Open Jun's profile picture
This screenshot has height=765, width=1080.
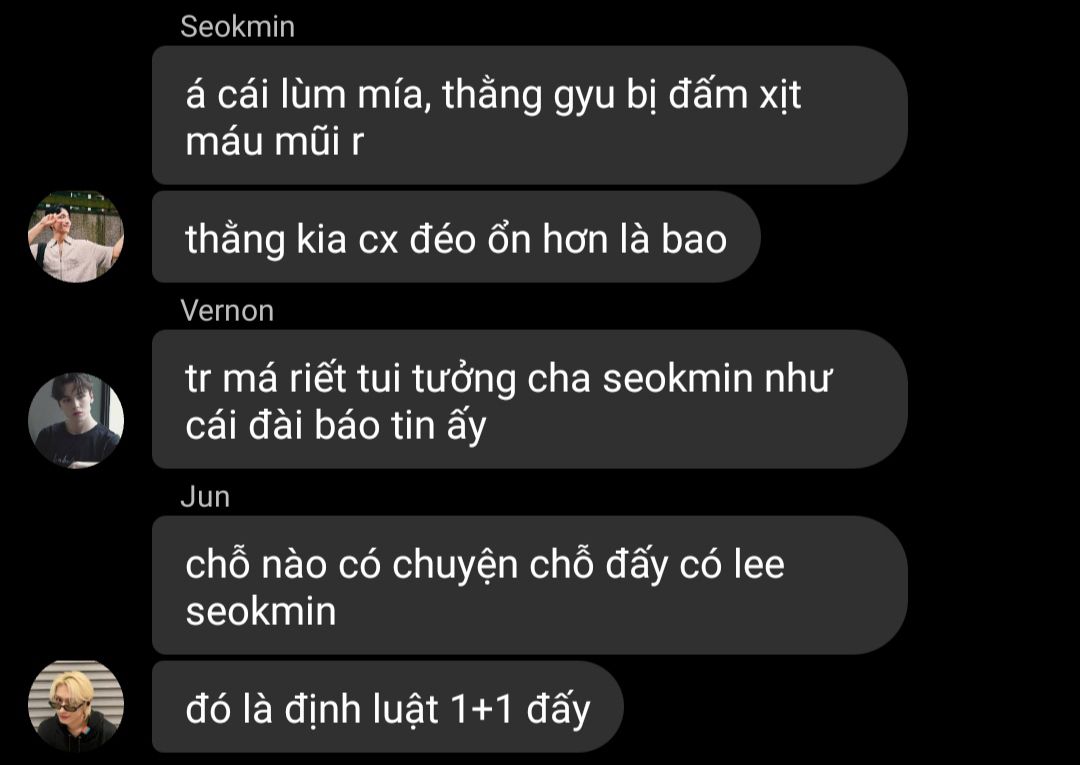click(x=76, y=706)
